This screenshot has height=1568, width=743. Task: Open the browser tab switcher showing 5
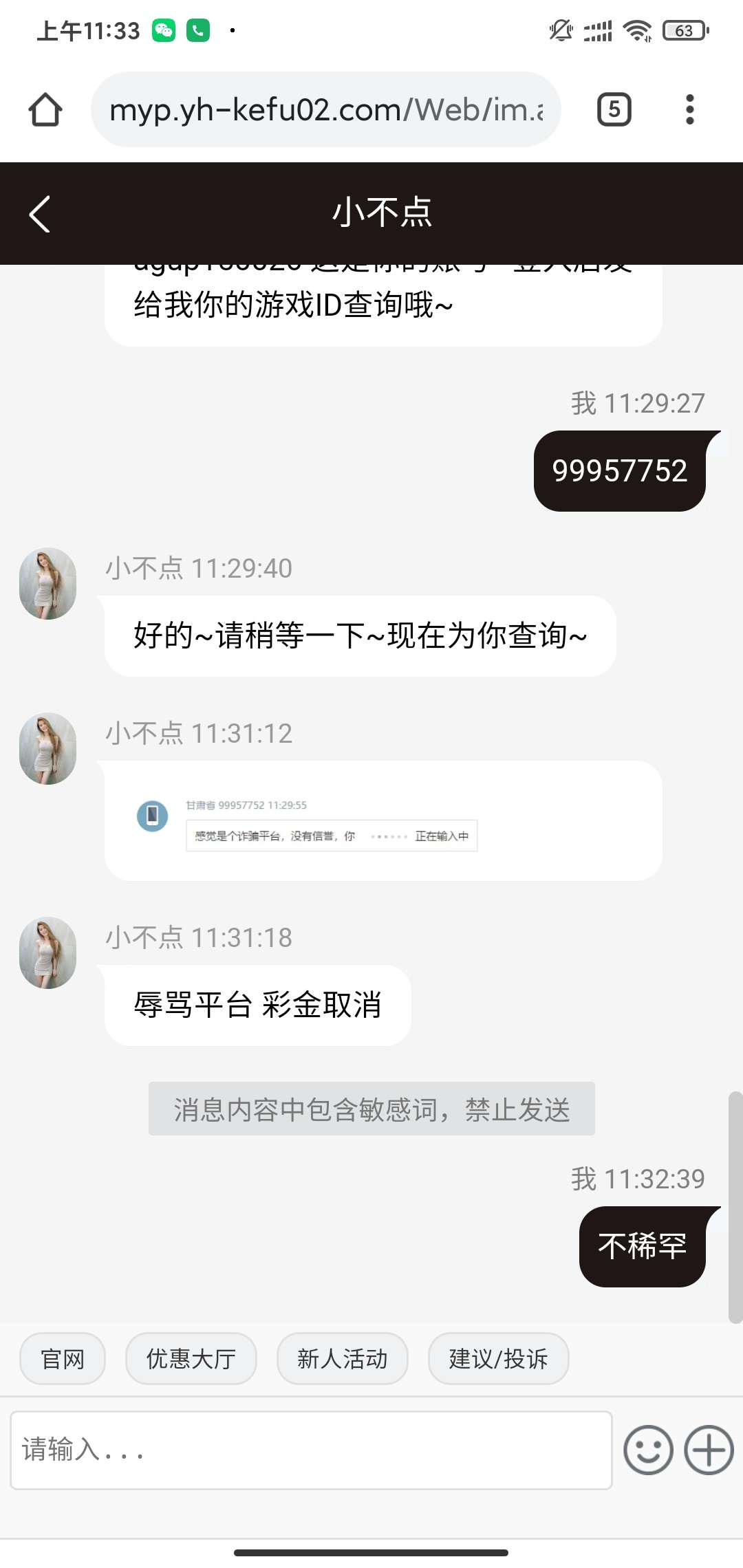tap(614, 109)
